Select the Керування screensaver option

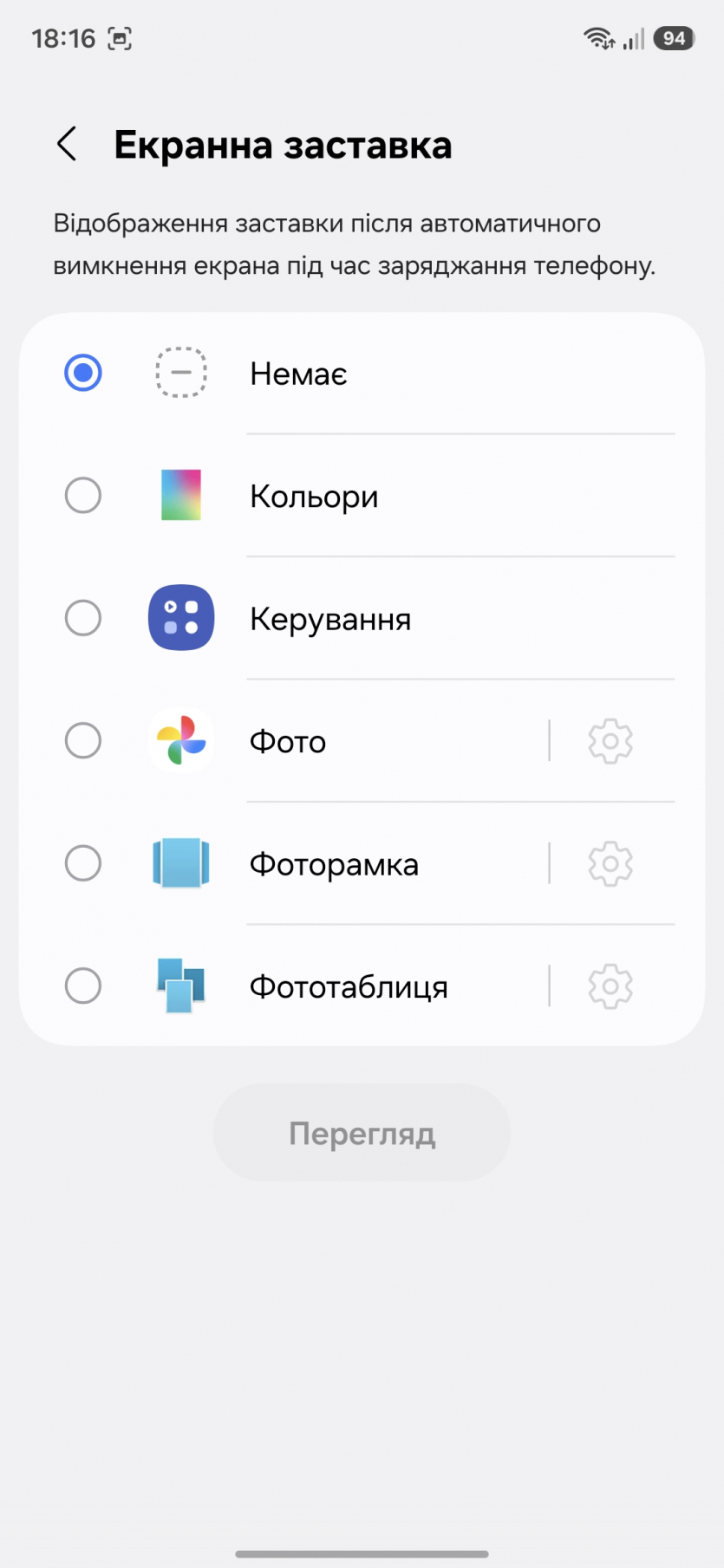coord(83,619)
